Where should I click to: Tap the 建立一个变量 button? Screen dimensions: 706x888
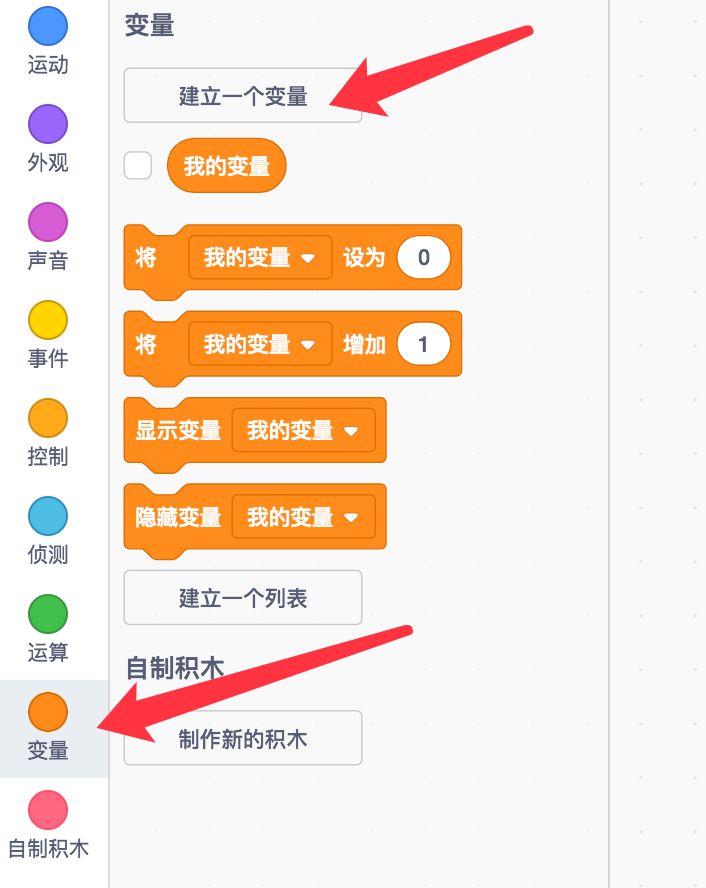242,96
